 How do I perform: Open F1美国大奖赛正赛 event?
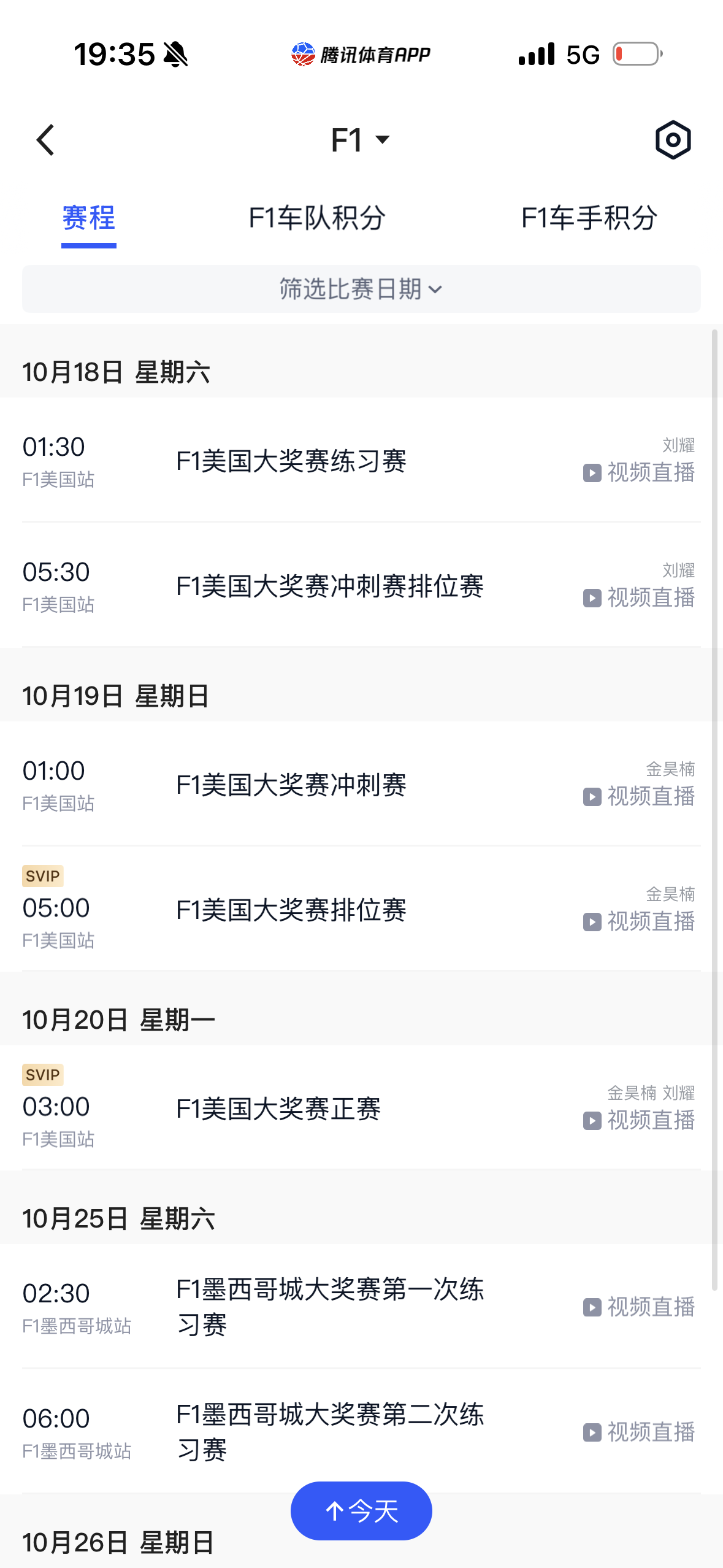point(278,1109)
